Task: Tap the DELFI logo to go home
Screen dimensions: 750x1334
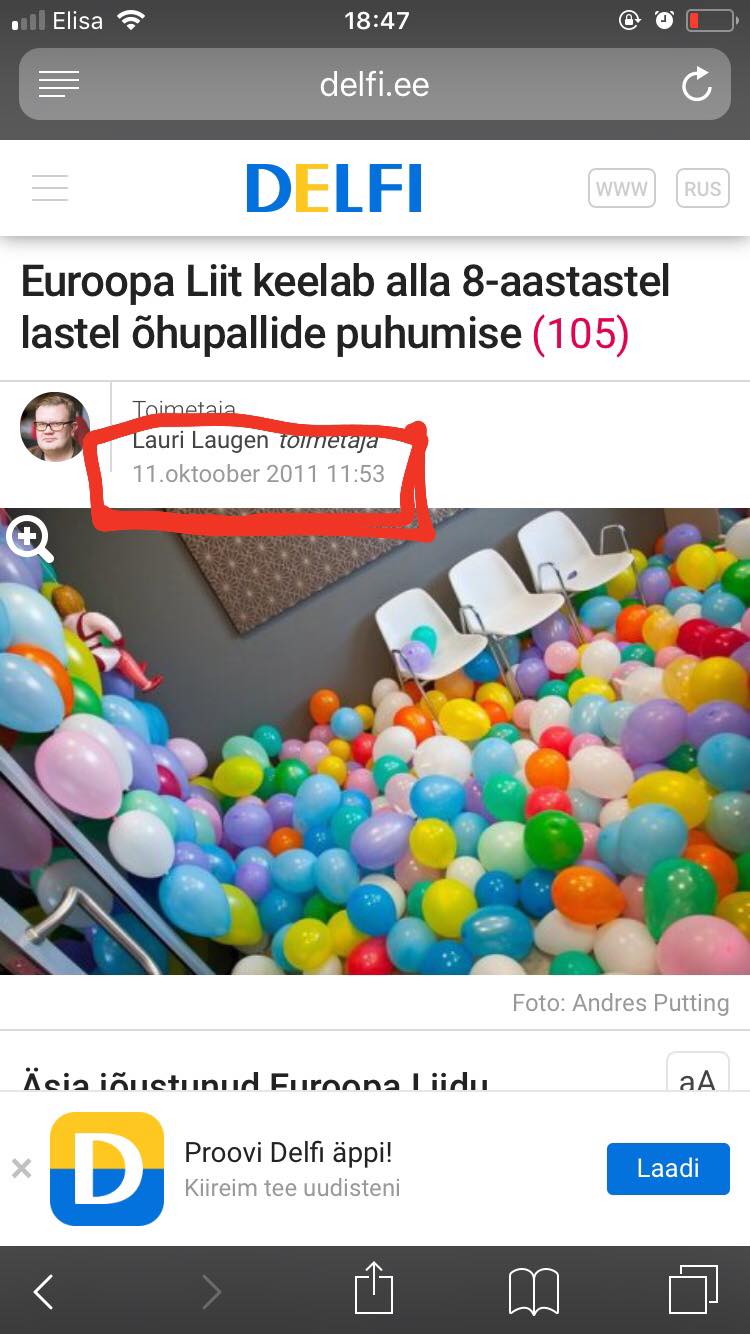Action: pyautogui.click(x=334, y=189)
